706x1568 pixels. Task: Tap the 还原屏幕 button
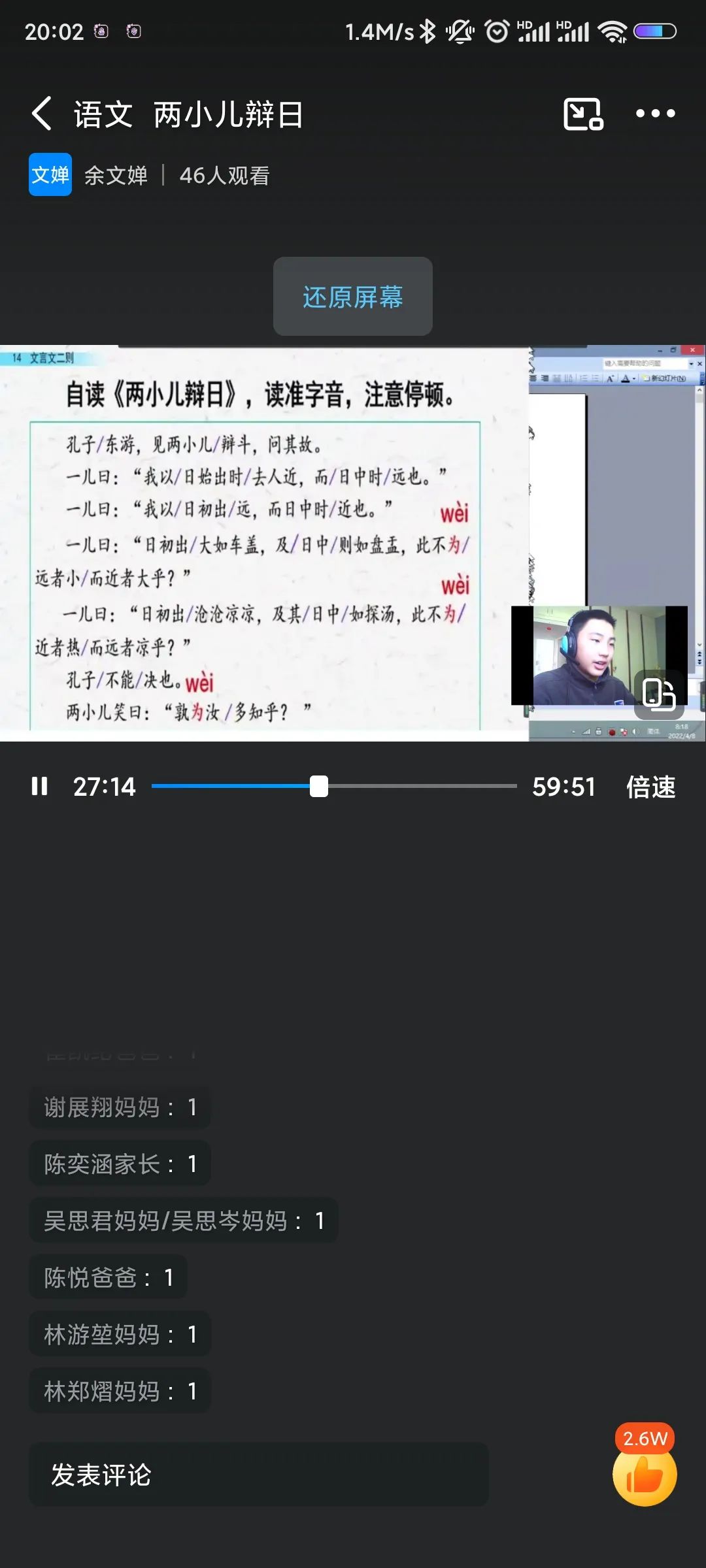point(352,297)
